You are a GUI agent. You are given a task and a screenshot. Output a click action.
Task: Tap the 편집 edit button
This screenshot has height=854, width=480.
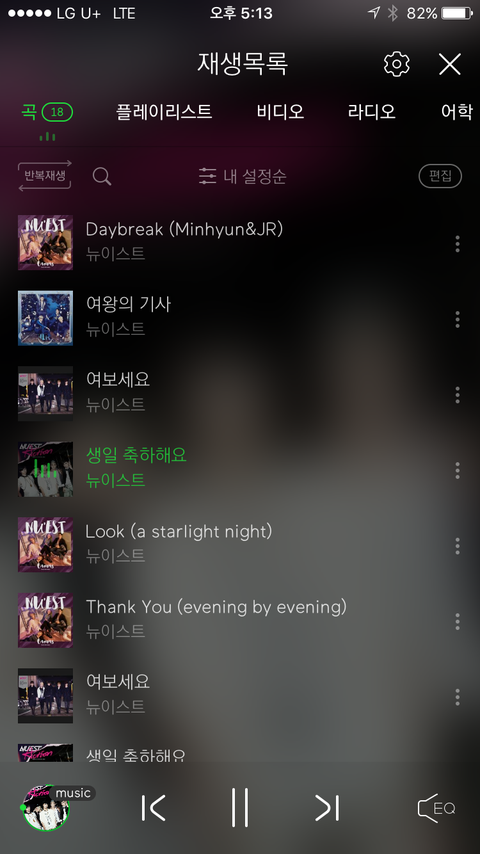440,176
